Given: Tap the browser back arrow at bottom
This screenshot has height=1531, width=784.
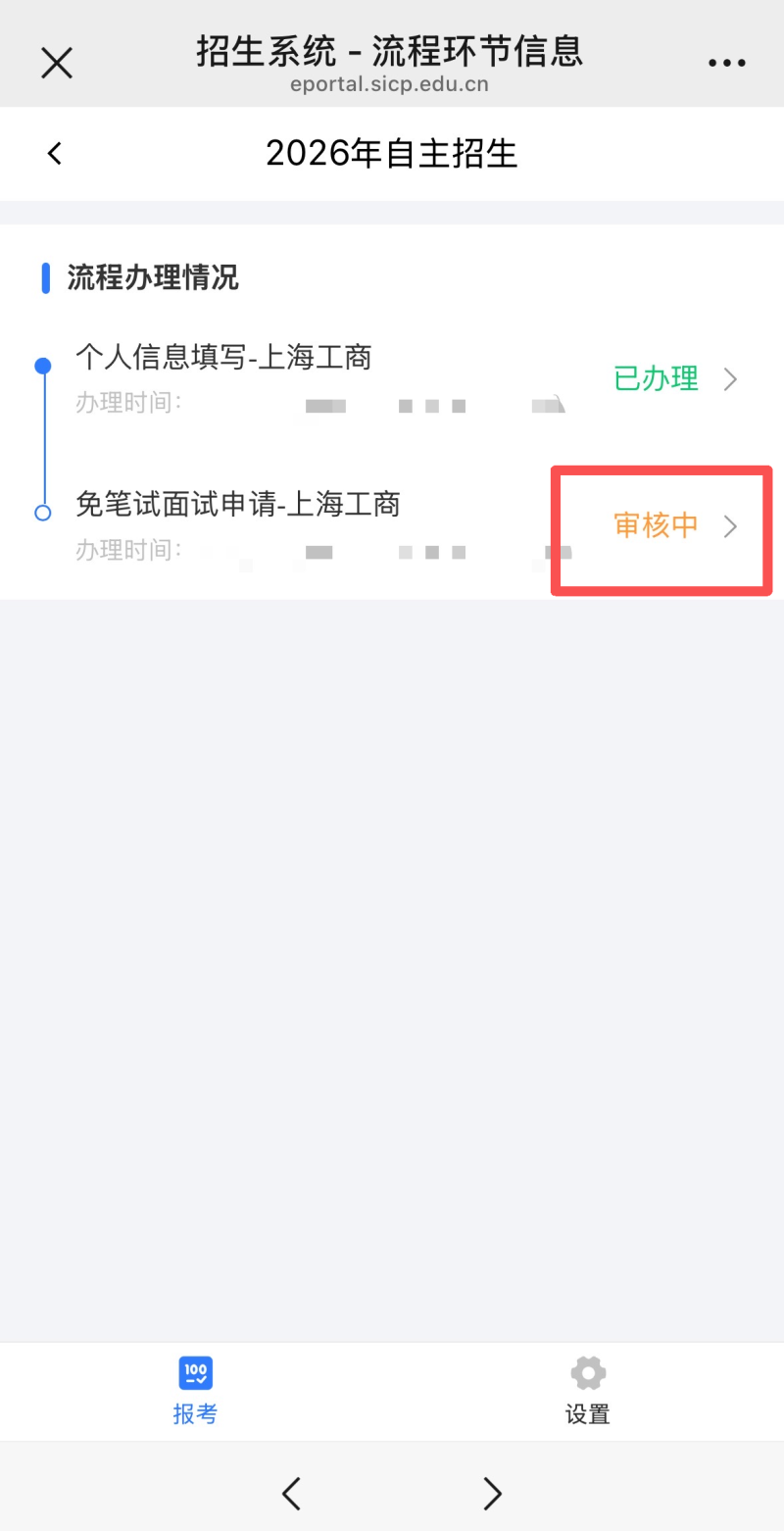Looking at the screenshot, I should click(x=291, y=1493).
